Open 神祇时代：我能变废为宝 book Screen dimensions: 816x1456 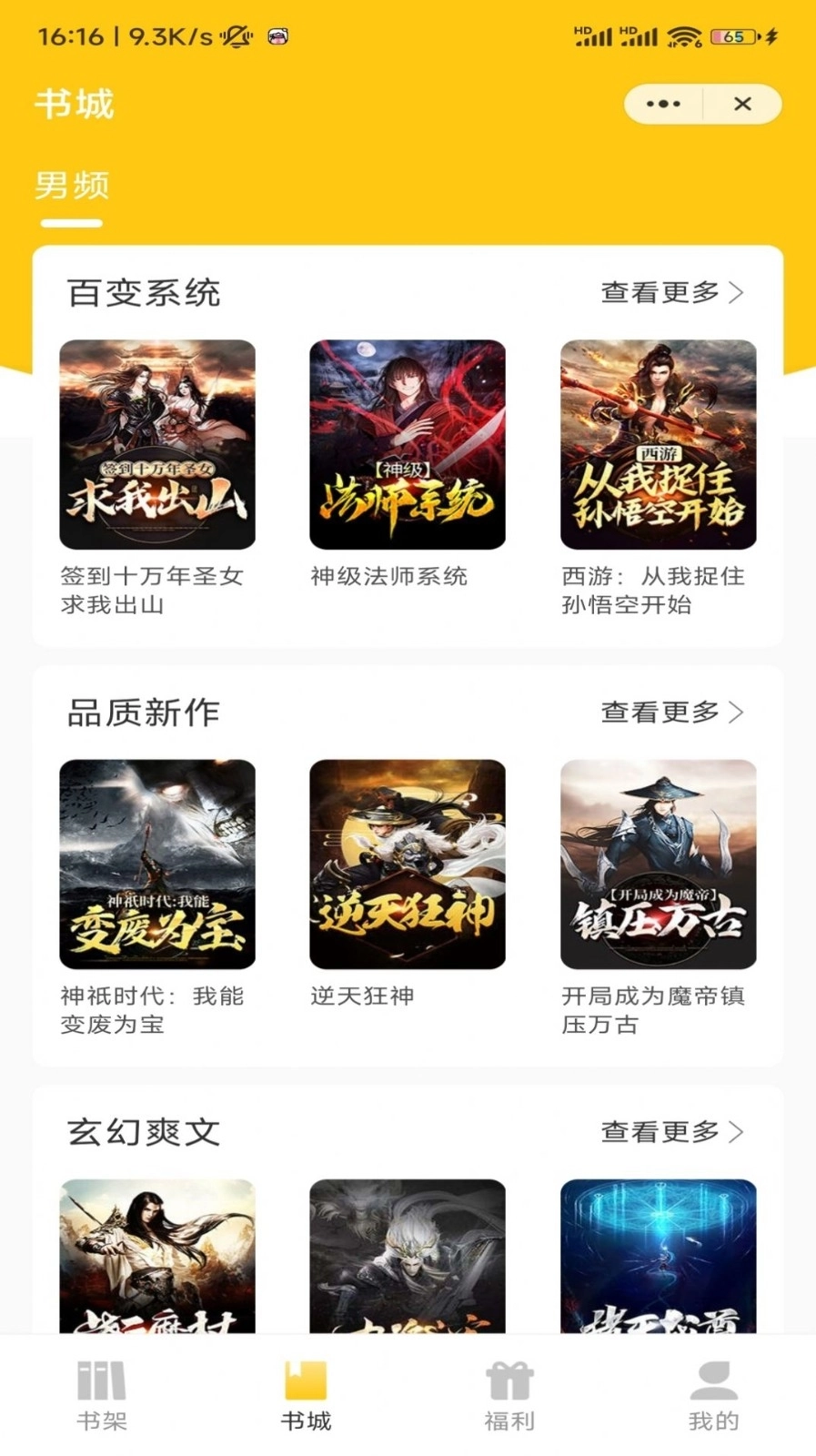(x=157, y=864)
